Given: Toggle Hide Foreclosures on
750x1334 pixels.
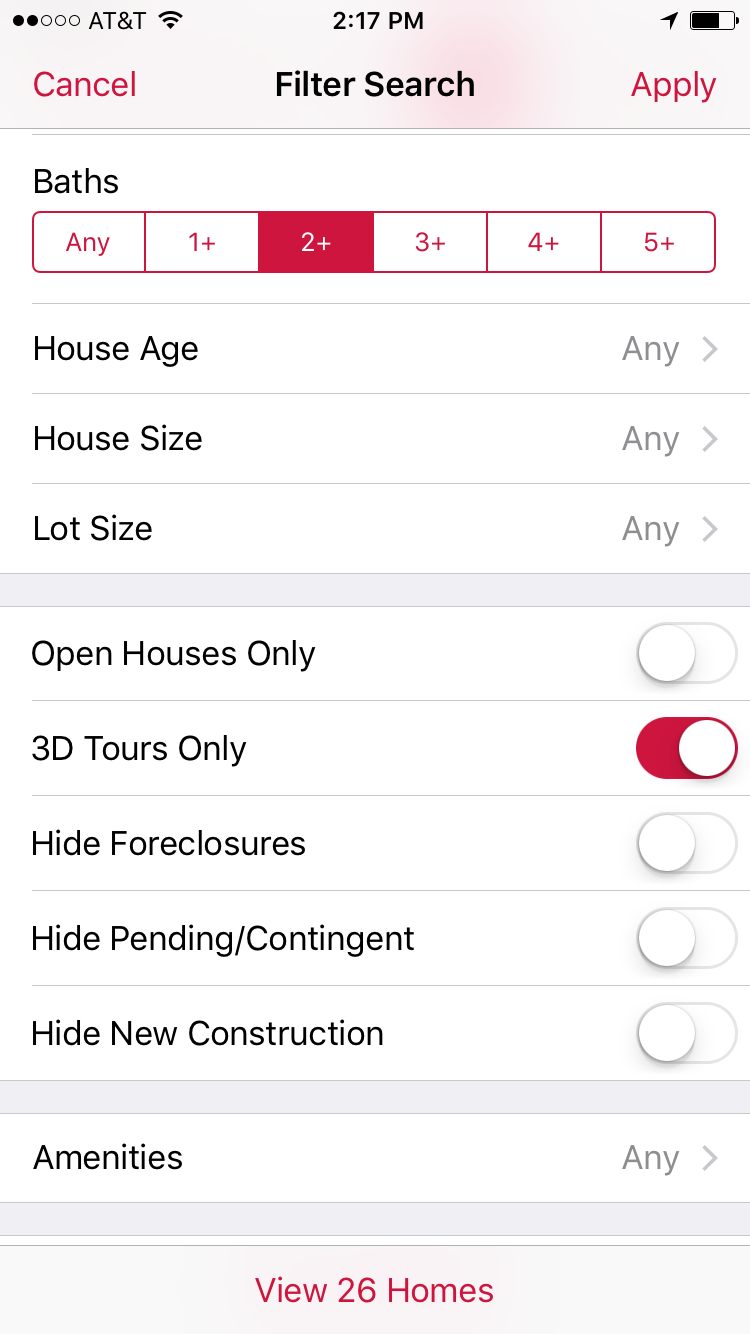Looking at the screenshot, I should pyautogui.click(x=687, y=843).
